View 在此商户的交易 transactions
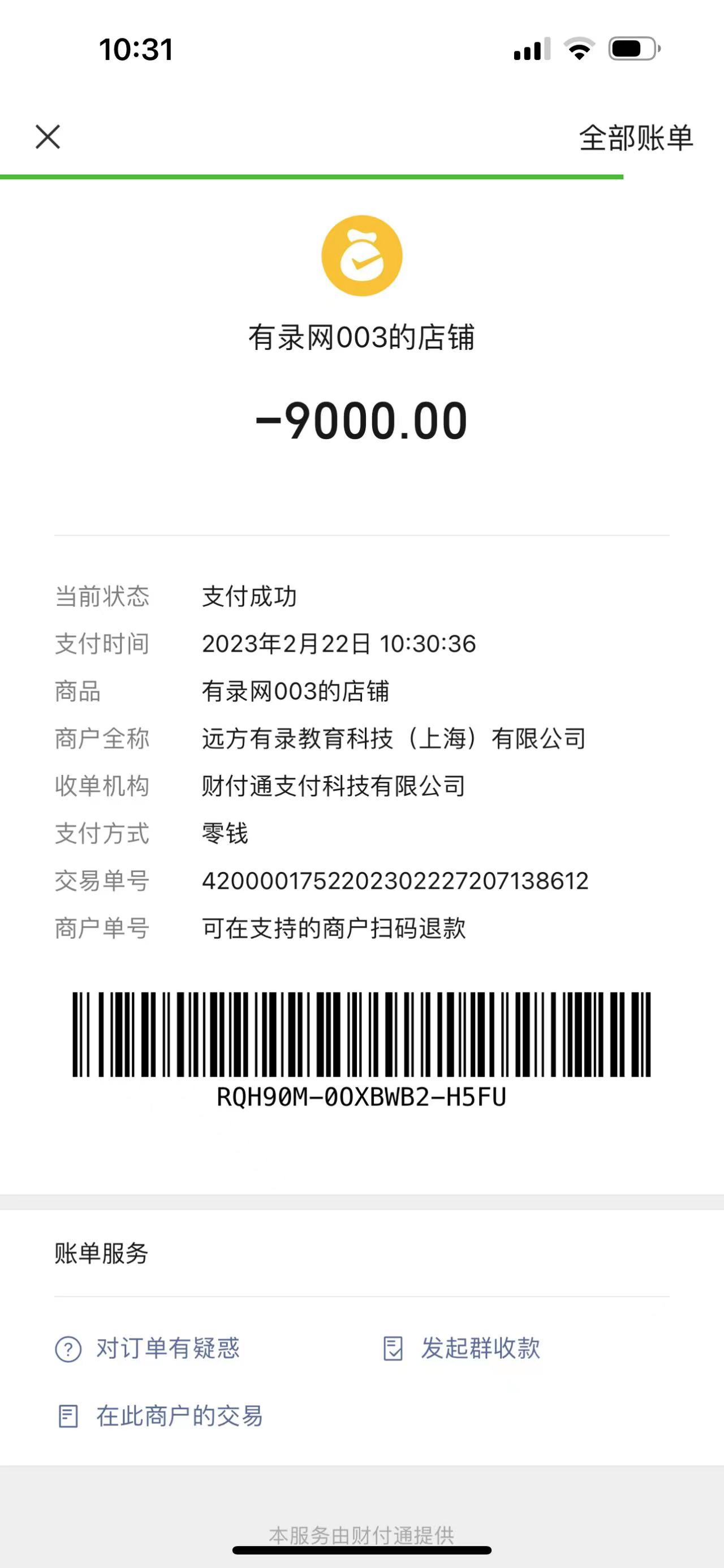Image resolution: width=724 pixels, height=1568 pixels. [x=160, y=1417]
